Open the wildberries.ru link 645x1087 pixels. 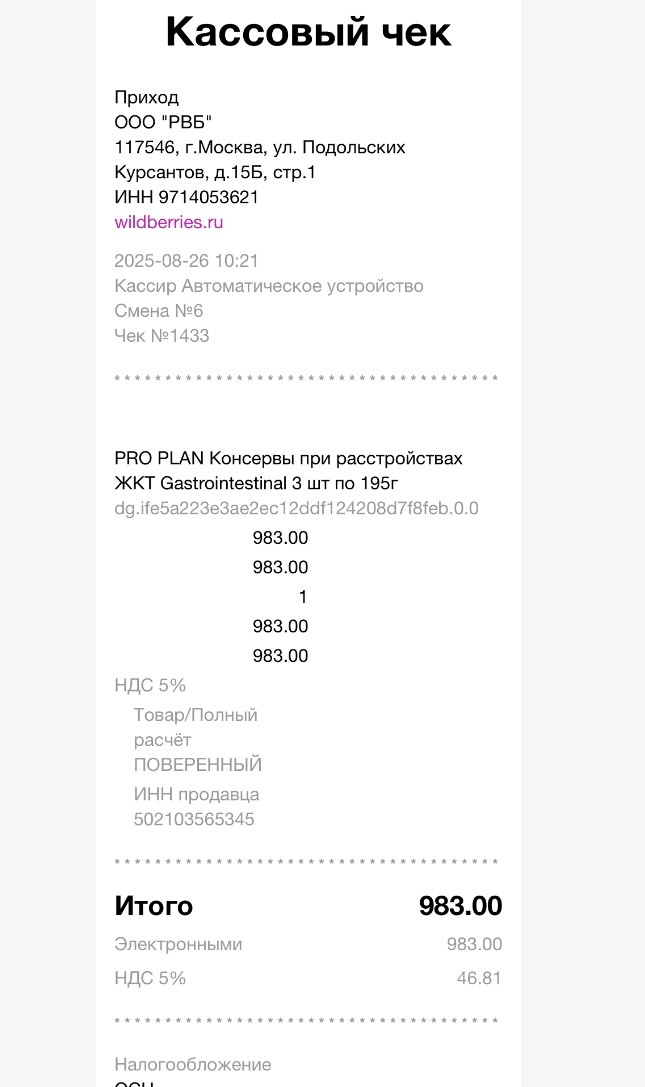(169, 223)
